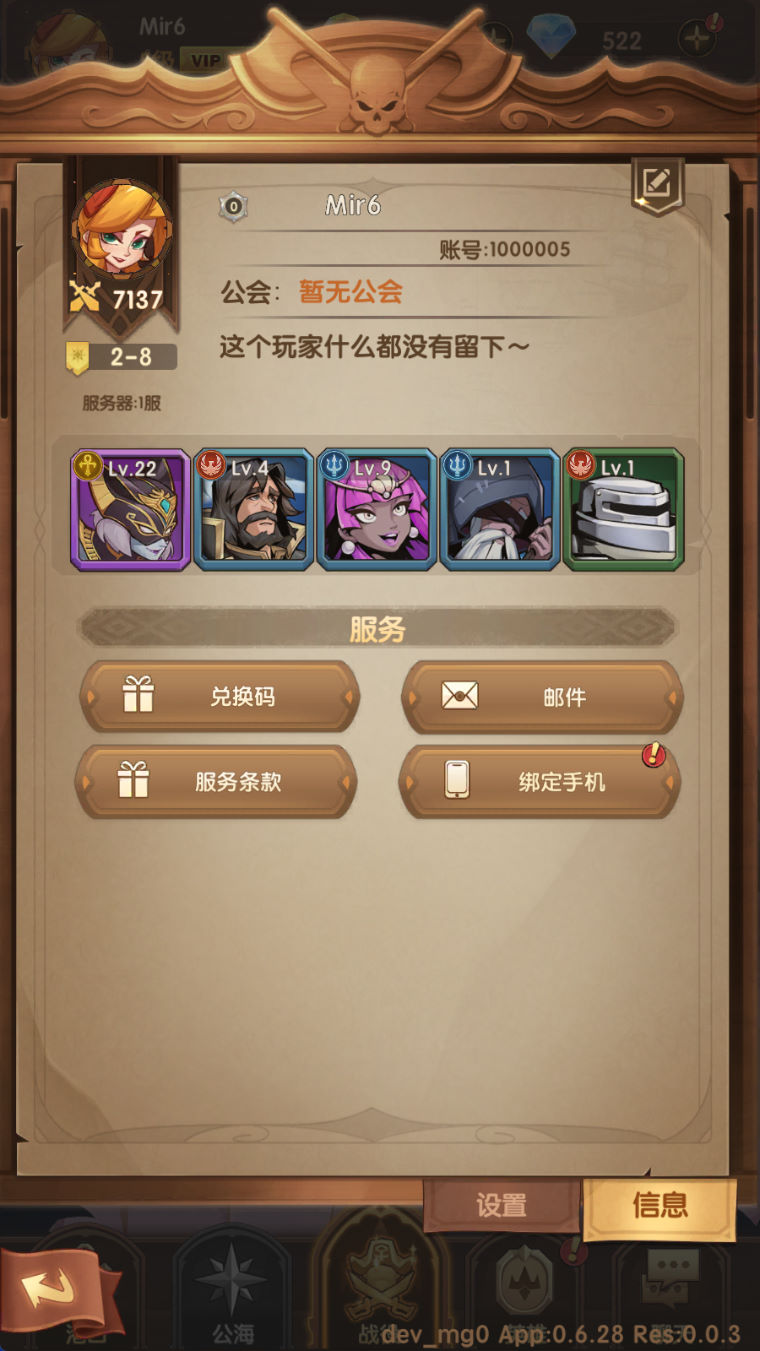Open the Lv.22 hero card
The width and height of the screenshot is (760, 1351).
click(130, 510)
